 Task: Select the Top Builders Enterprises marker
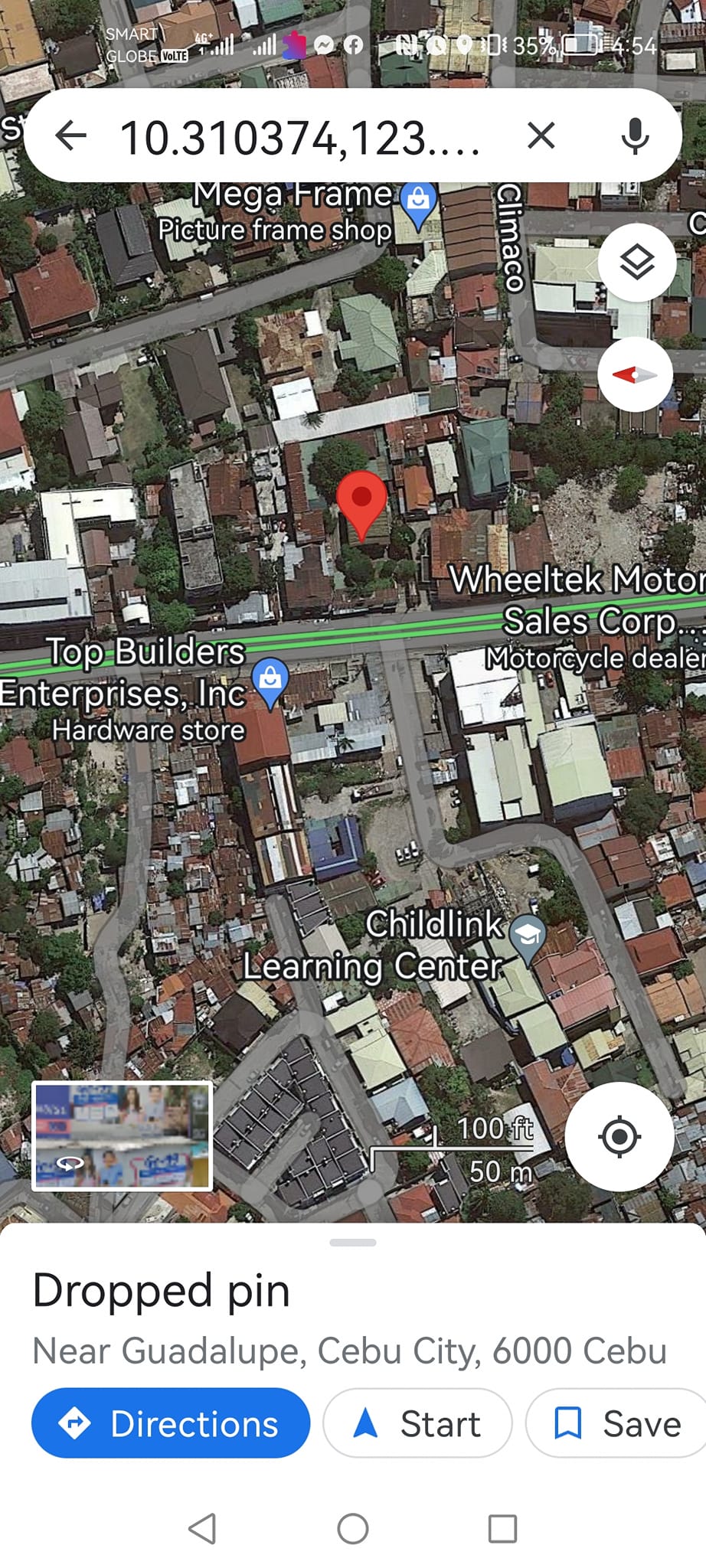pos(270,681)
